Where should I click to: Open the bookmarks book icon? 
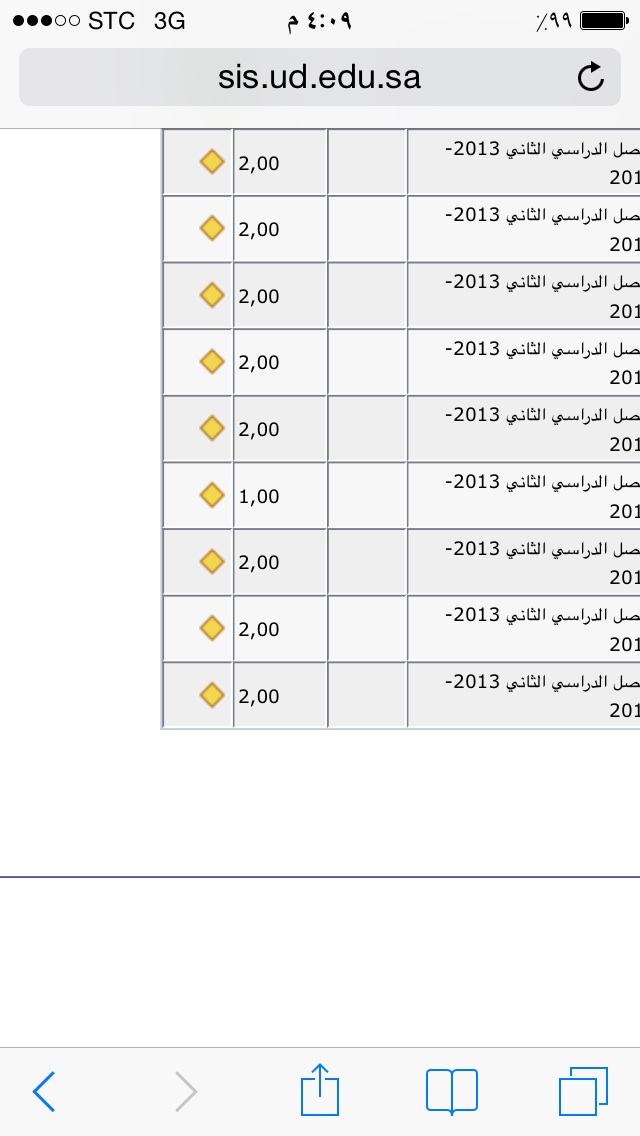point(452,1091)
